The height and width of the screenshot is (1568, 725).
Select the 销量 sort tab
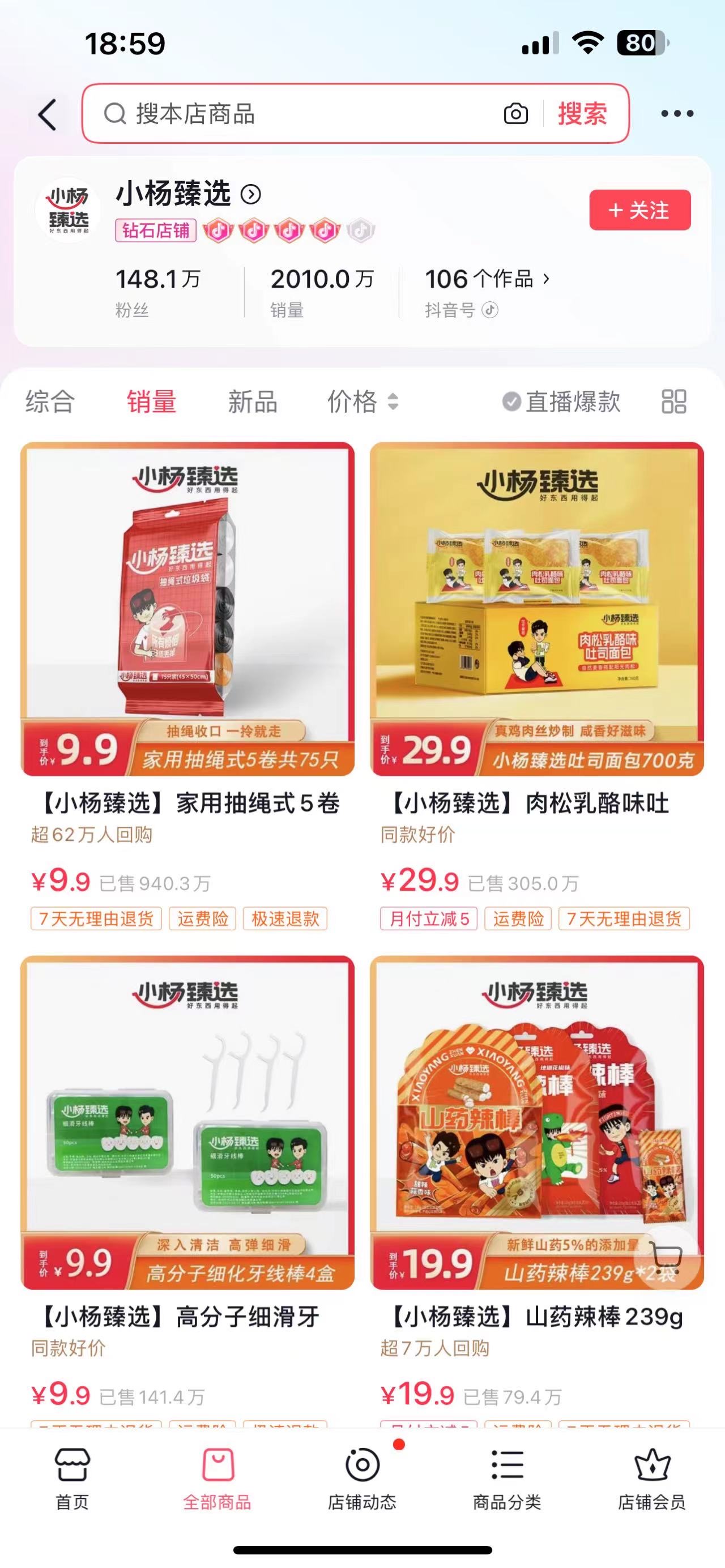(152, 401)
